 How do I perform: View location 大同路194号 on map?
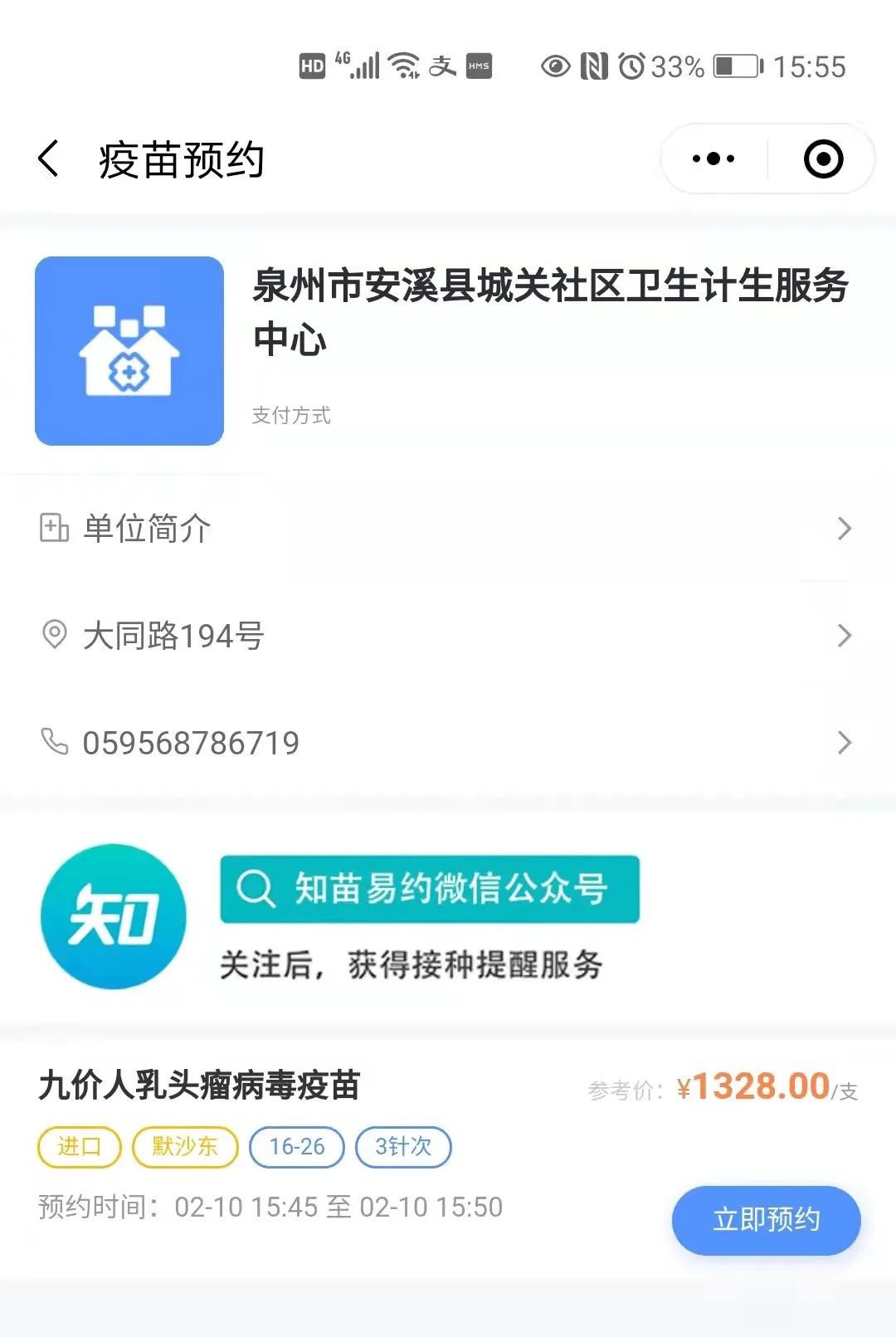pyautogui.click(x=446, y=636)
